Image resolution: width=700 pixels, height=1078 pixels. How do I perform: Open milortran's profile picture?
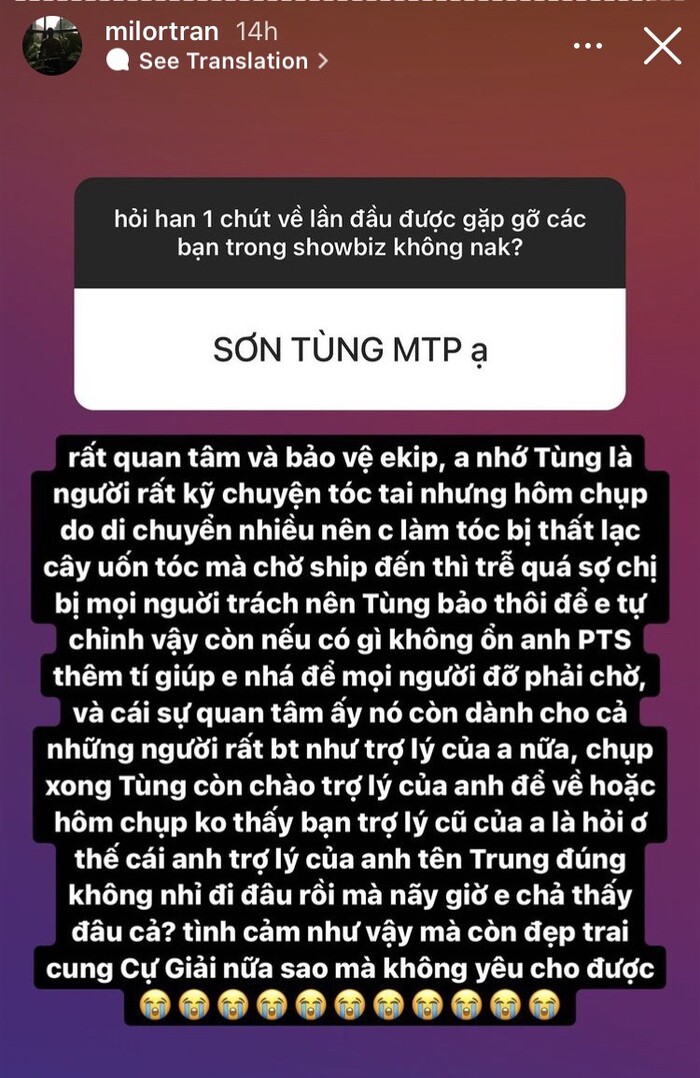52,45
